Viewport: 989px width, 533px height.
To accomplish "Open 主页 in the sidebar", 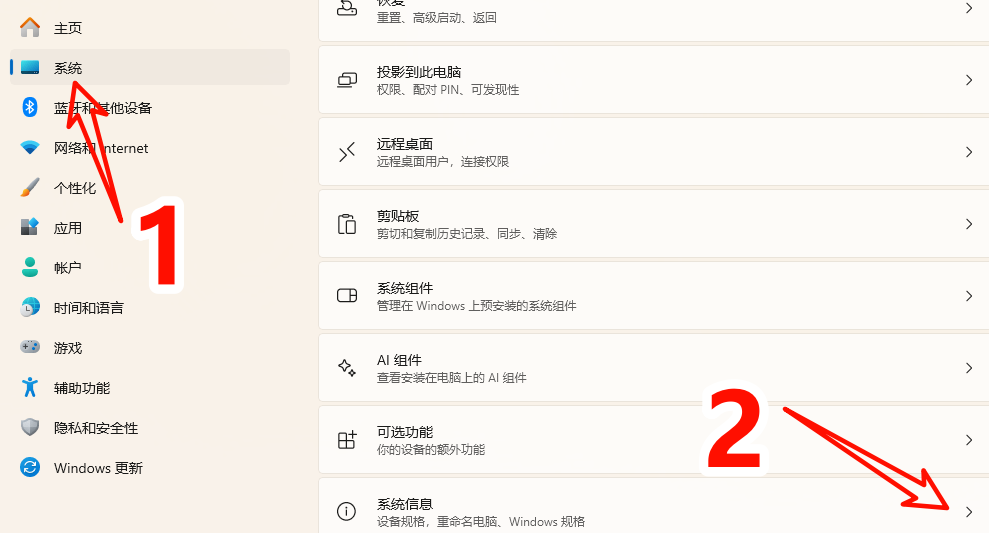I will pyautogui.click(x=67, y=28).
